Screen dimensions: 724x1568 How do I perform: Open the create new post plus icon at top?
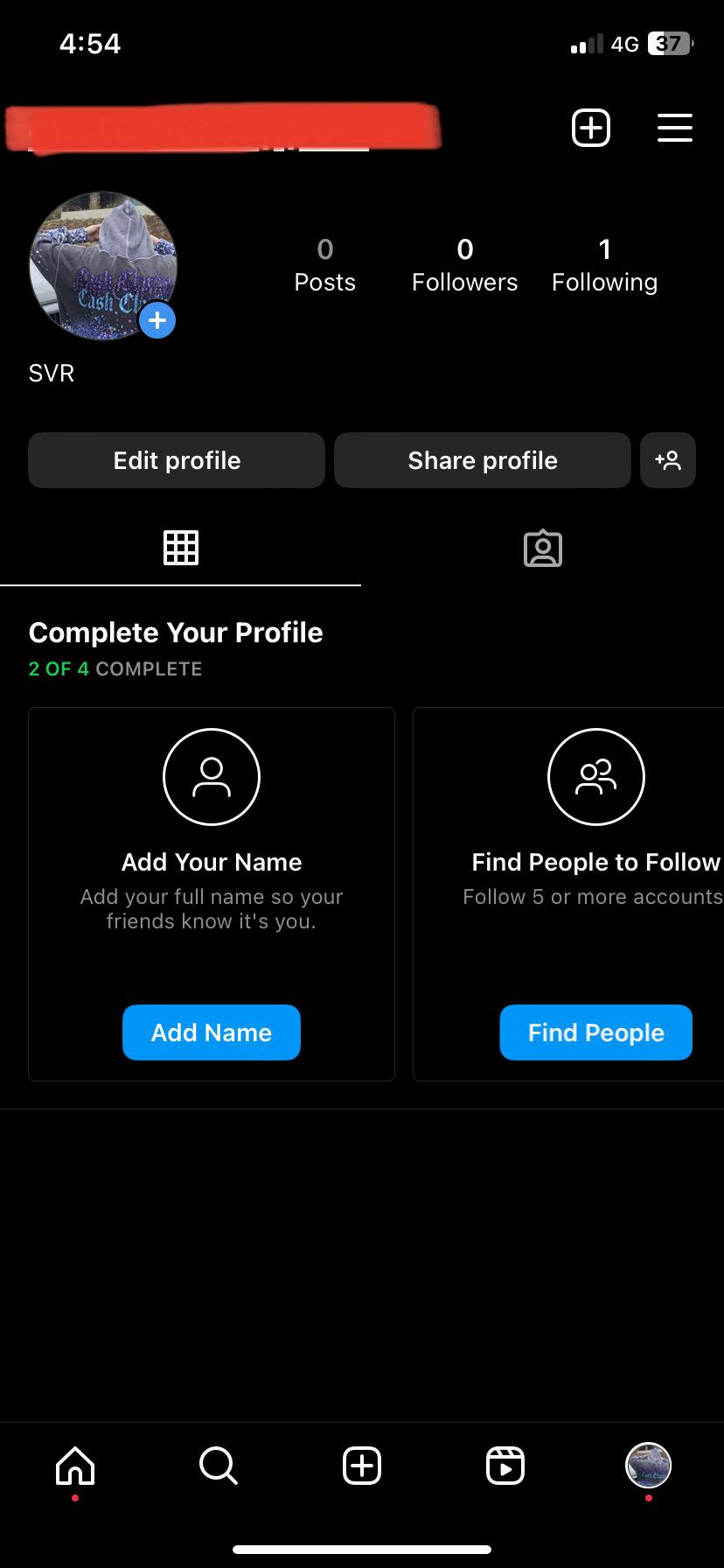coord(591,128)
